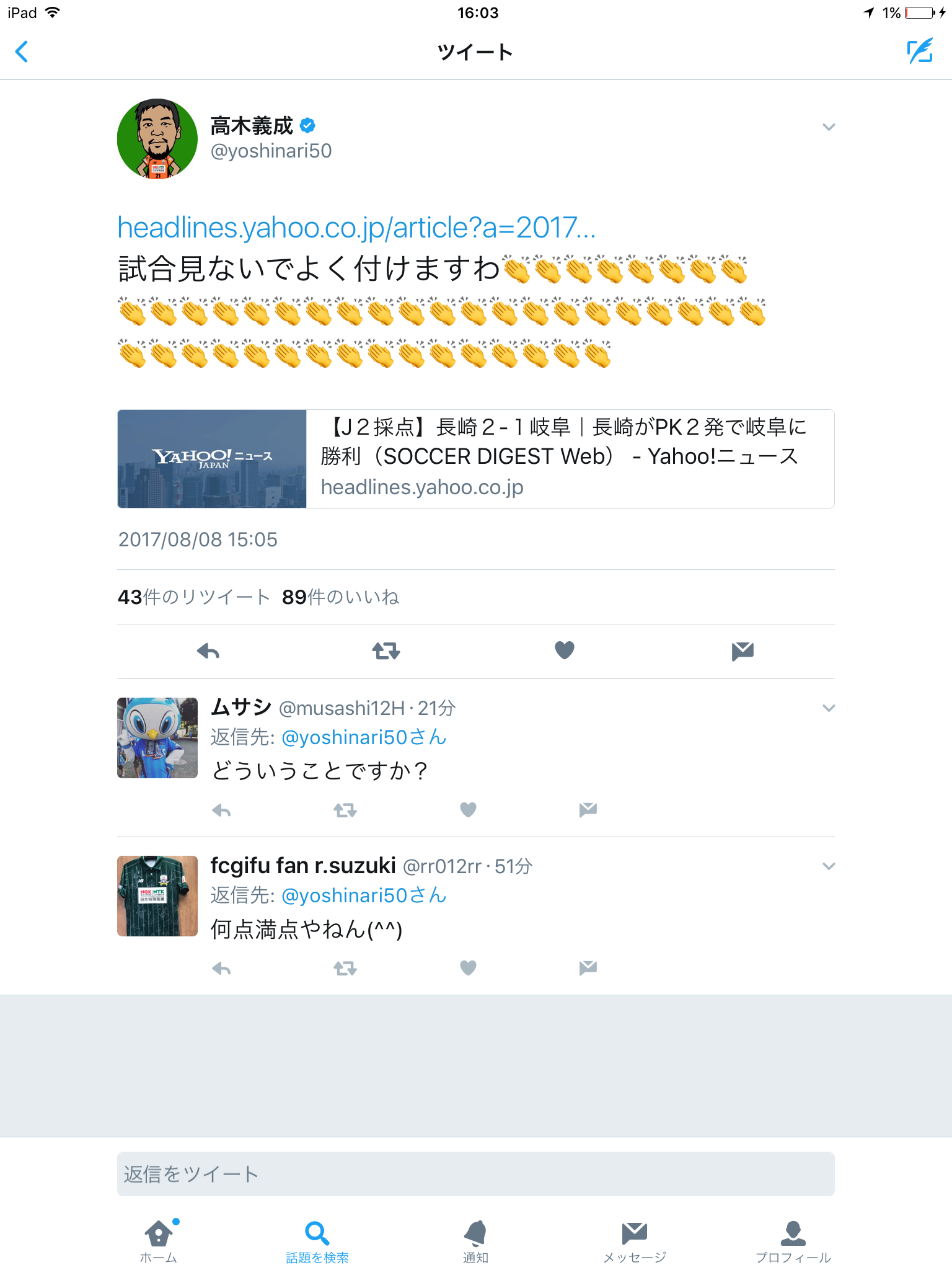952x1270 pixels.
Task: Expand the options chevron on 高木義成's tweet
Action: pyautogui.click(x=829, y=127)
